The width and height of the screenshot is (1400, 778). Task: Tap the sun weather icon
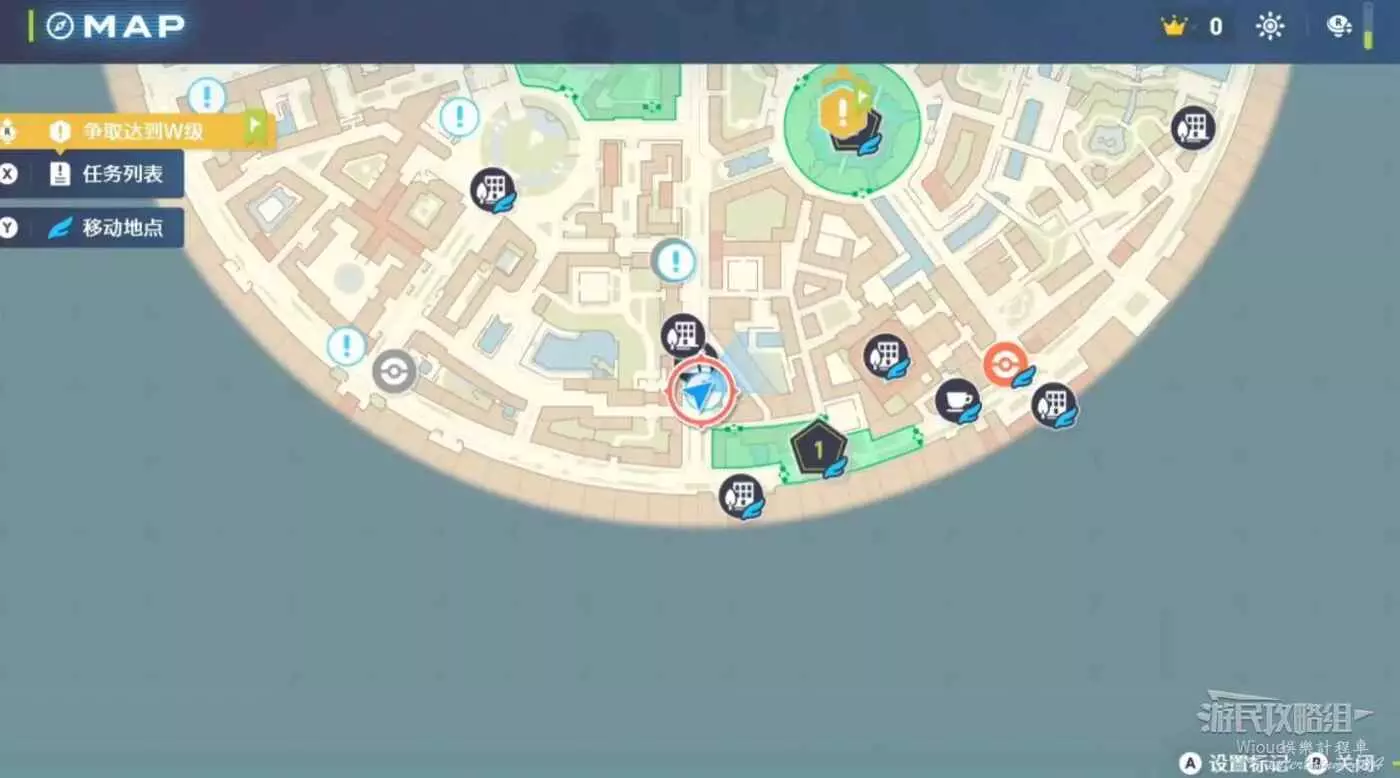[1270, 27]
